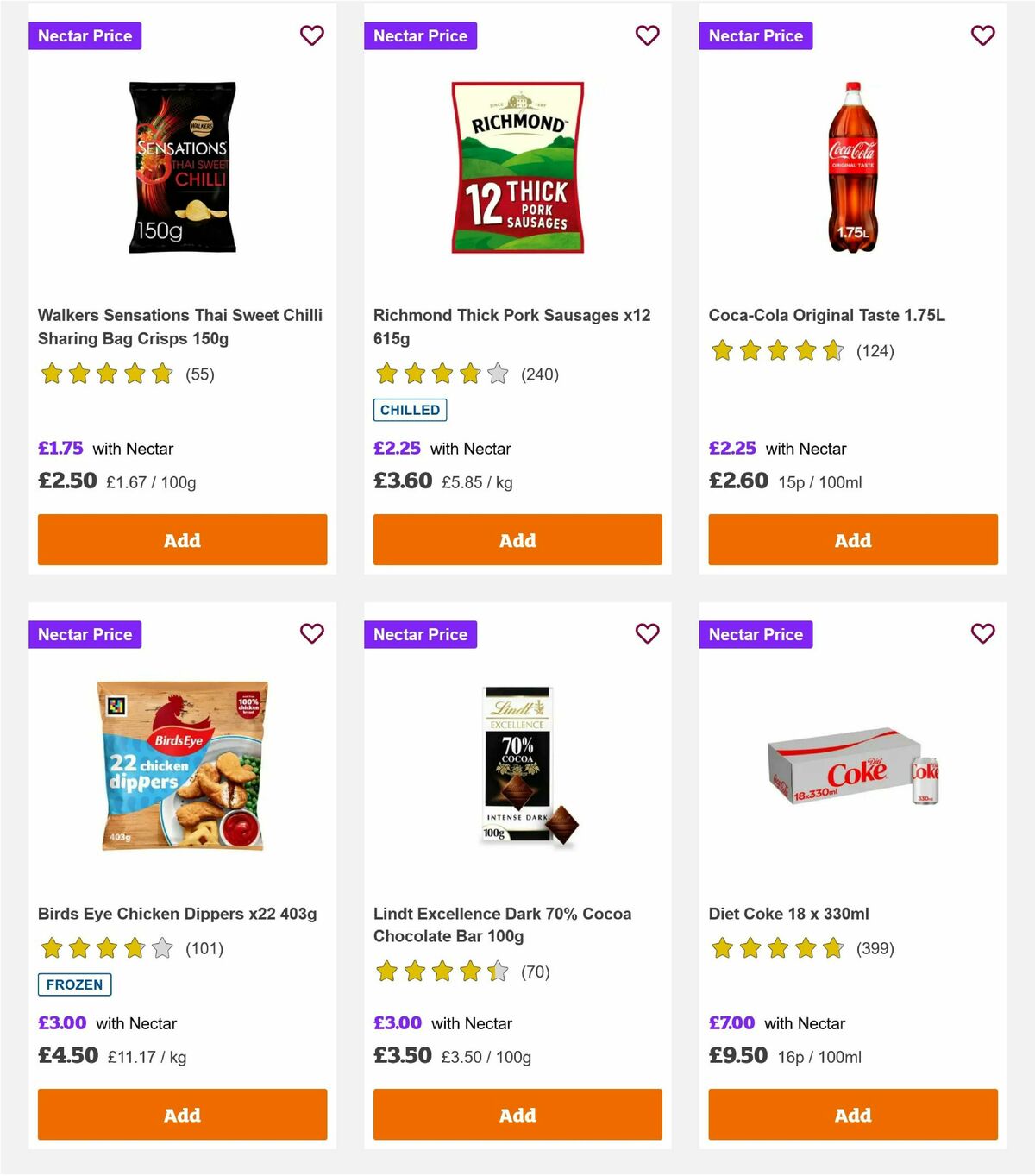
Task: Favourite the Diet Coke multipack
Action: [982, 634]
